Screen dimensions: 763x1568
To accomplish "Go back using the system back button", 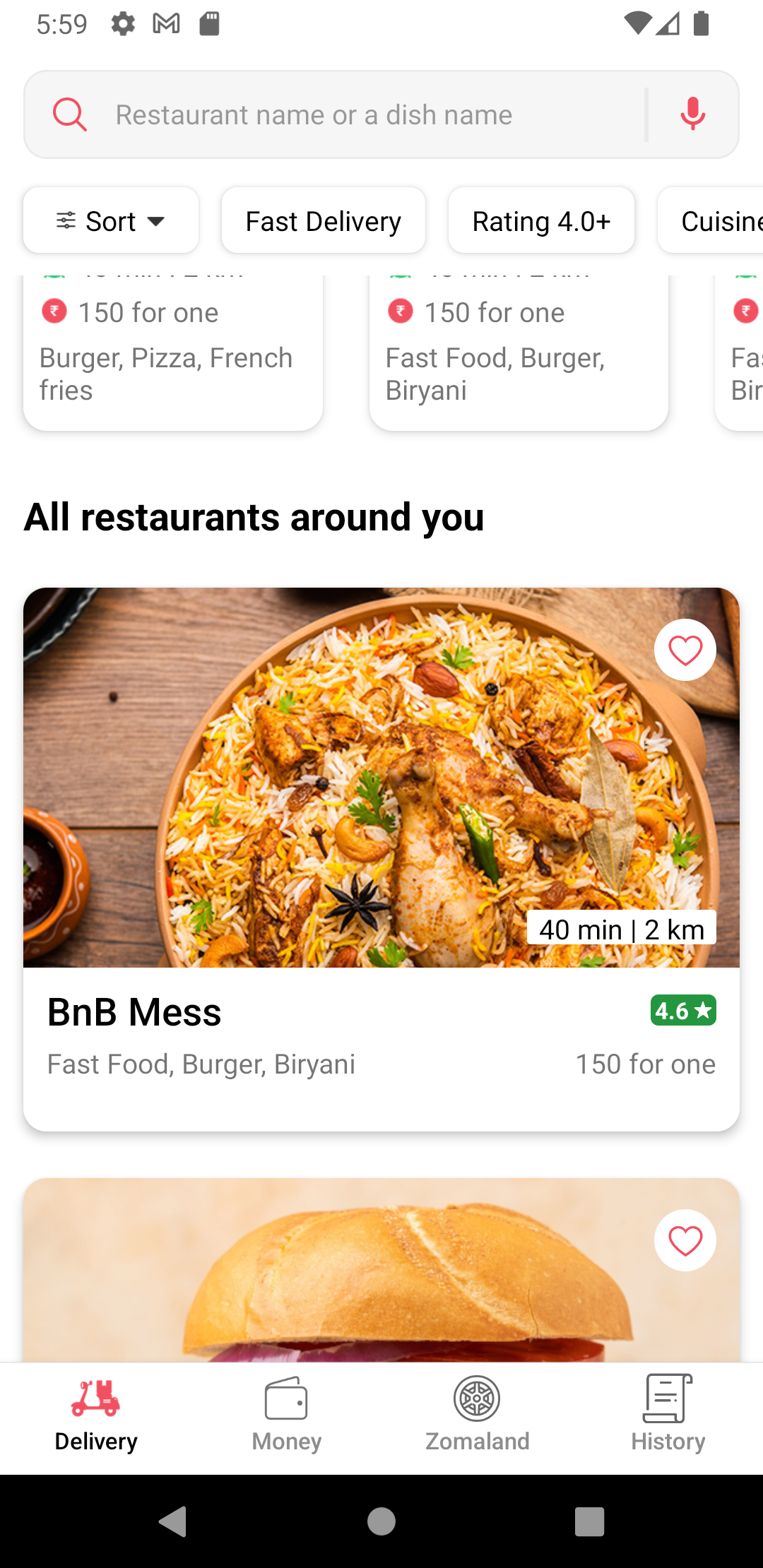I will 172,1521.
